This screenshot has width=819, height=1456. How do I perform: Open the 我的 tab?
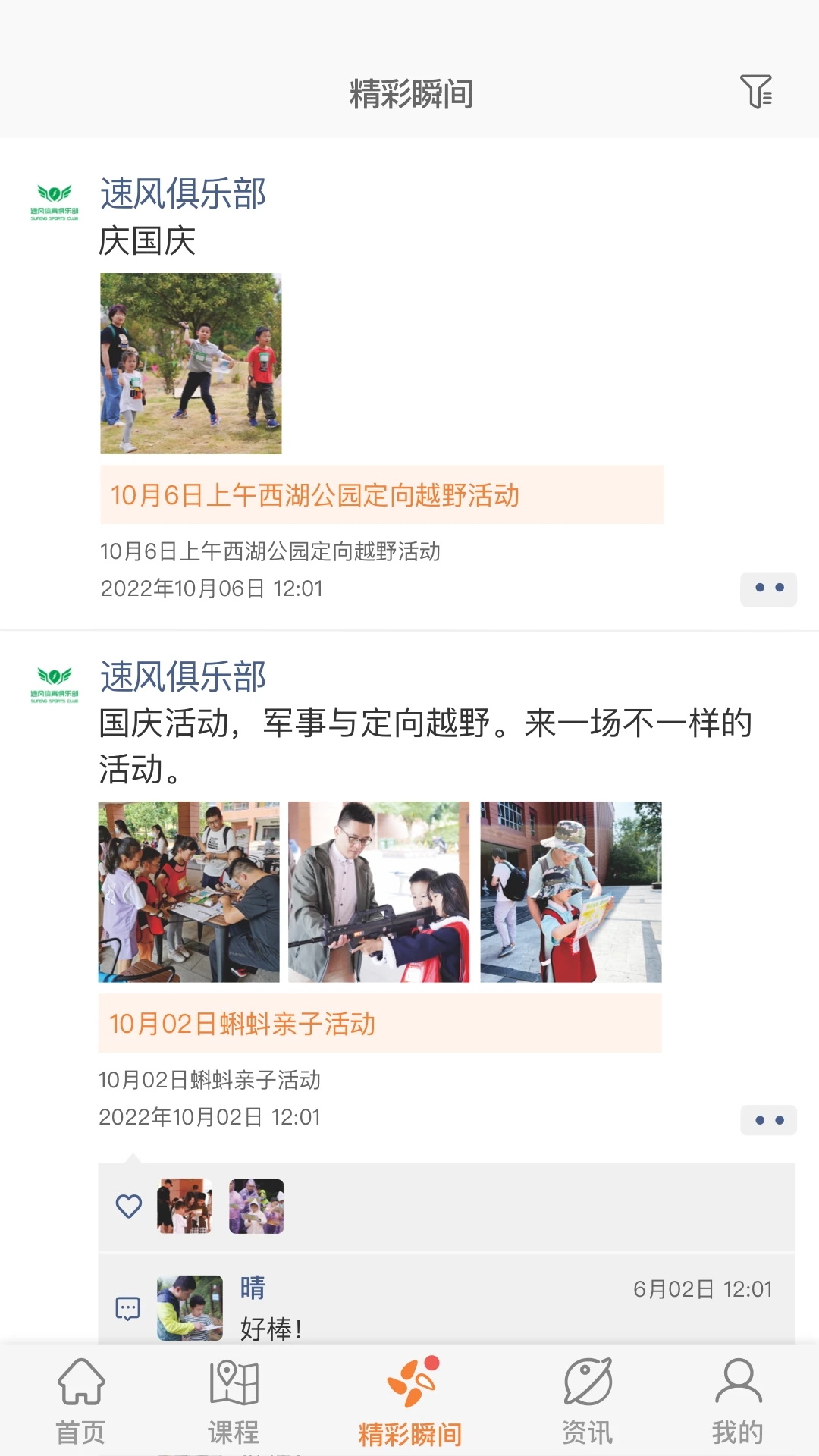[737, 1401]
